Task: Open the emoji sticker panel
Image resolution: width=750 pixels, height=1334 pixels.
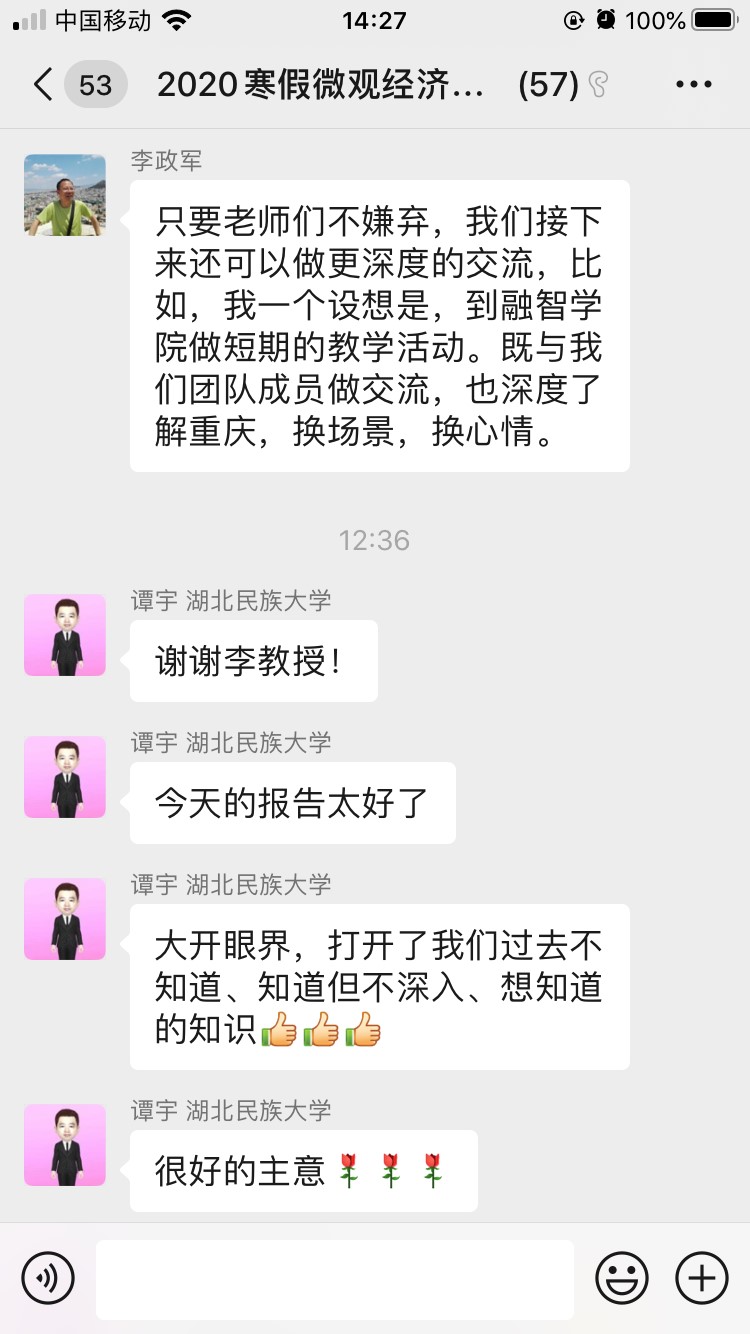Action: coord(622,1278)
